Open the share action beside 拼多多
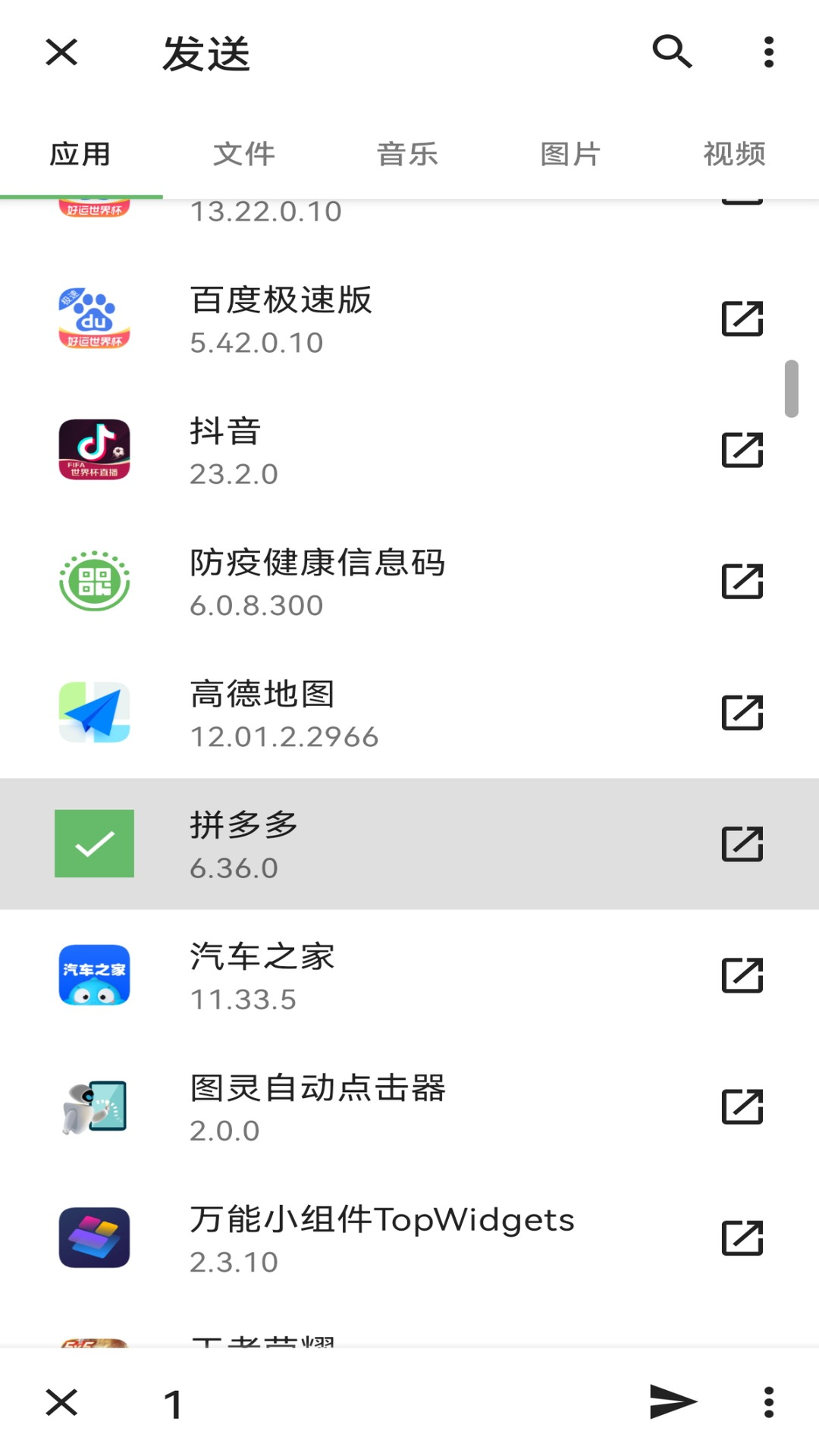Image resolution: width=819 pixels, height=1456 pixels. tap(743, 843)
